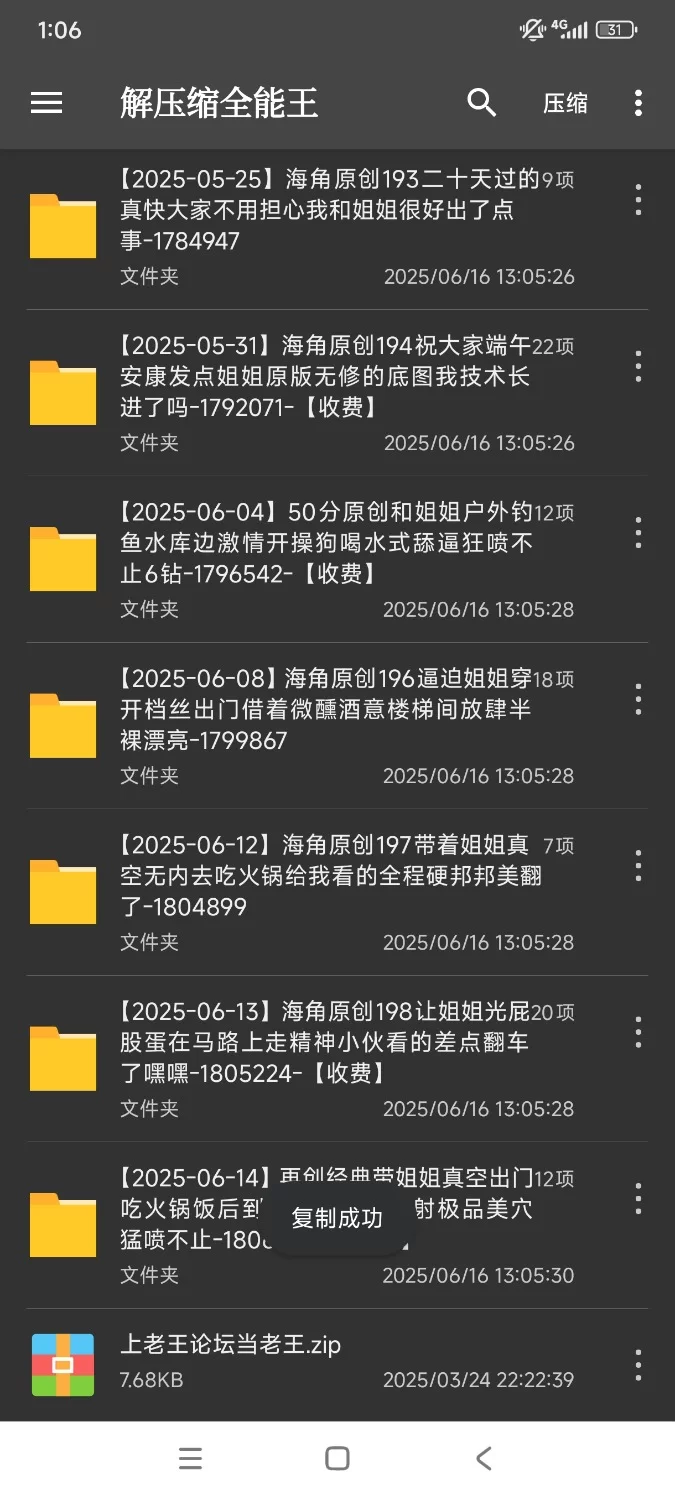
Task: Show more options for the 2025-06-04 folder
Action: [638, 533]
